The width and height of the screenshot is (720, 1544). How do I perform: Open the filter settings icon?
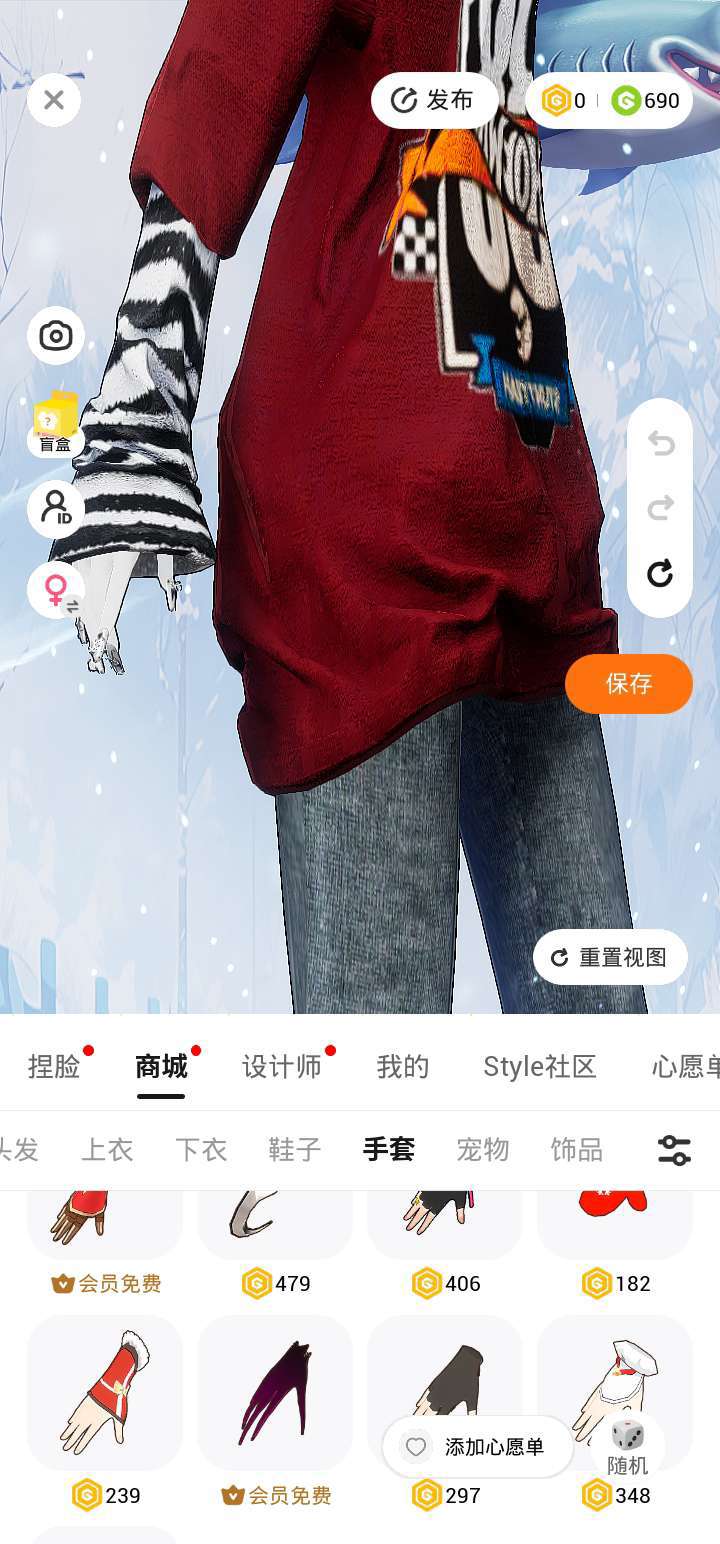point(674,1150)
